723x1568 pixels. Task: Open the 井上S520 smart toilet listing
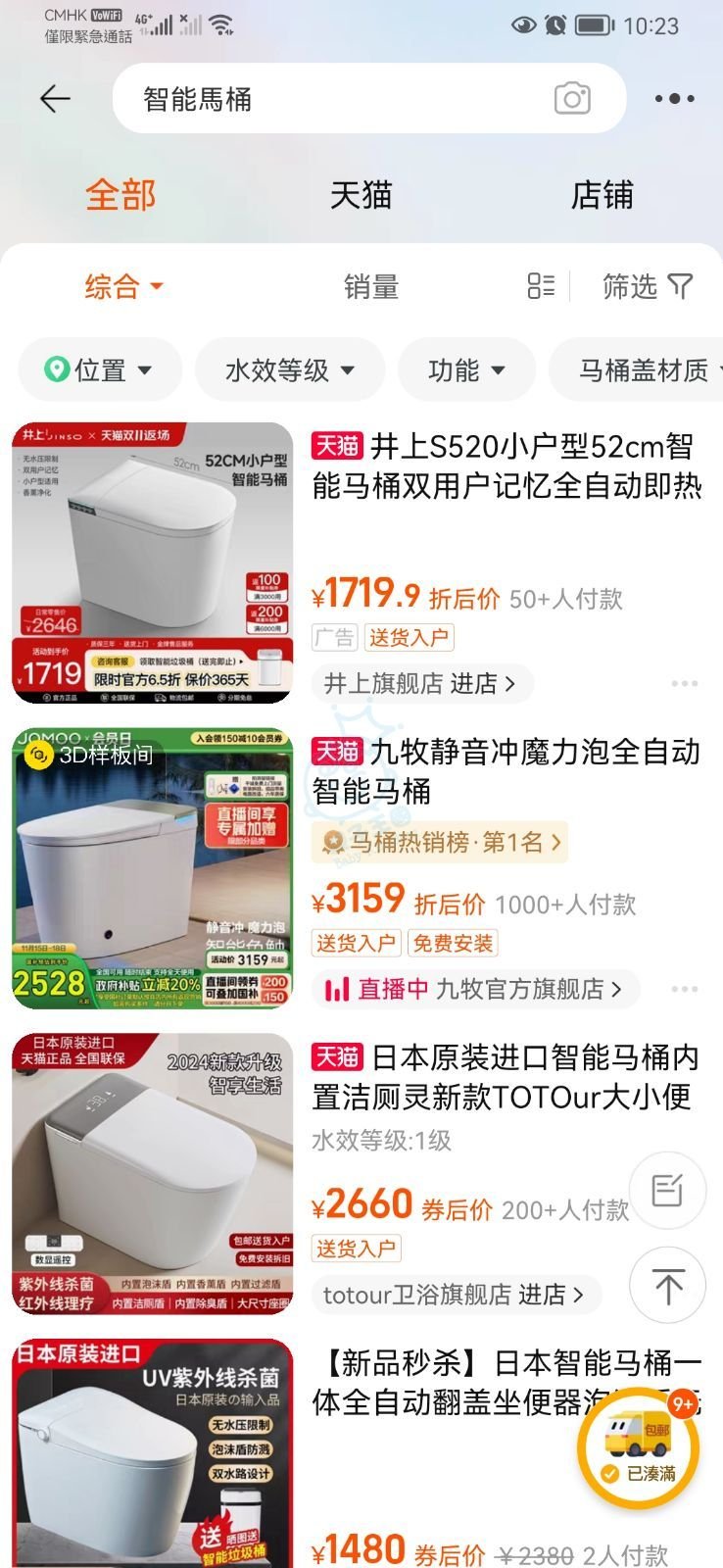(506, 466)
